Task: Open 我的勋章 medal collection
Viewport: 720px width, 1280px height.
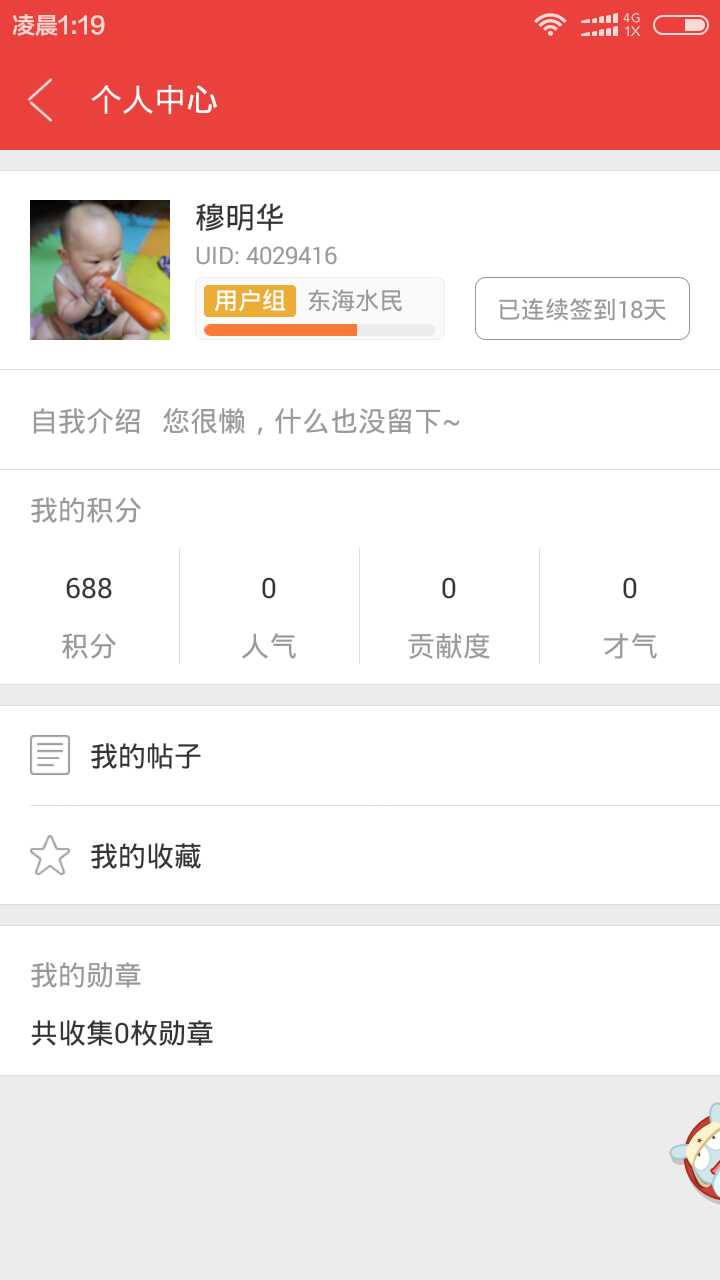Action: pos(360,1003)
